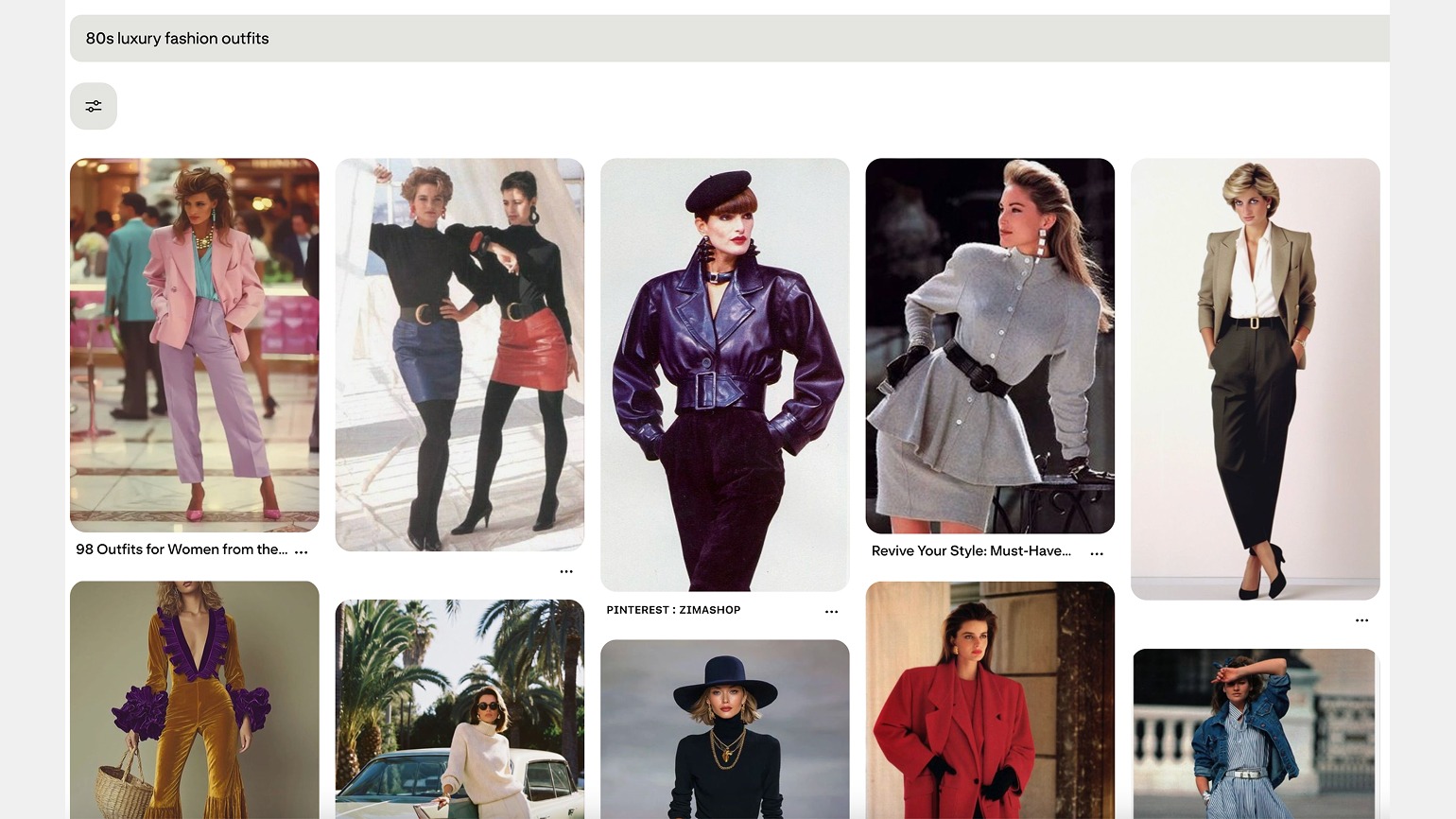Open the purple leather jacket pin
1456x819 pixels.
tap(725, 375)
